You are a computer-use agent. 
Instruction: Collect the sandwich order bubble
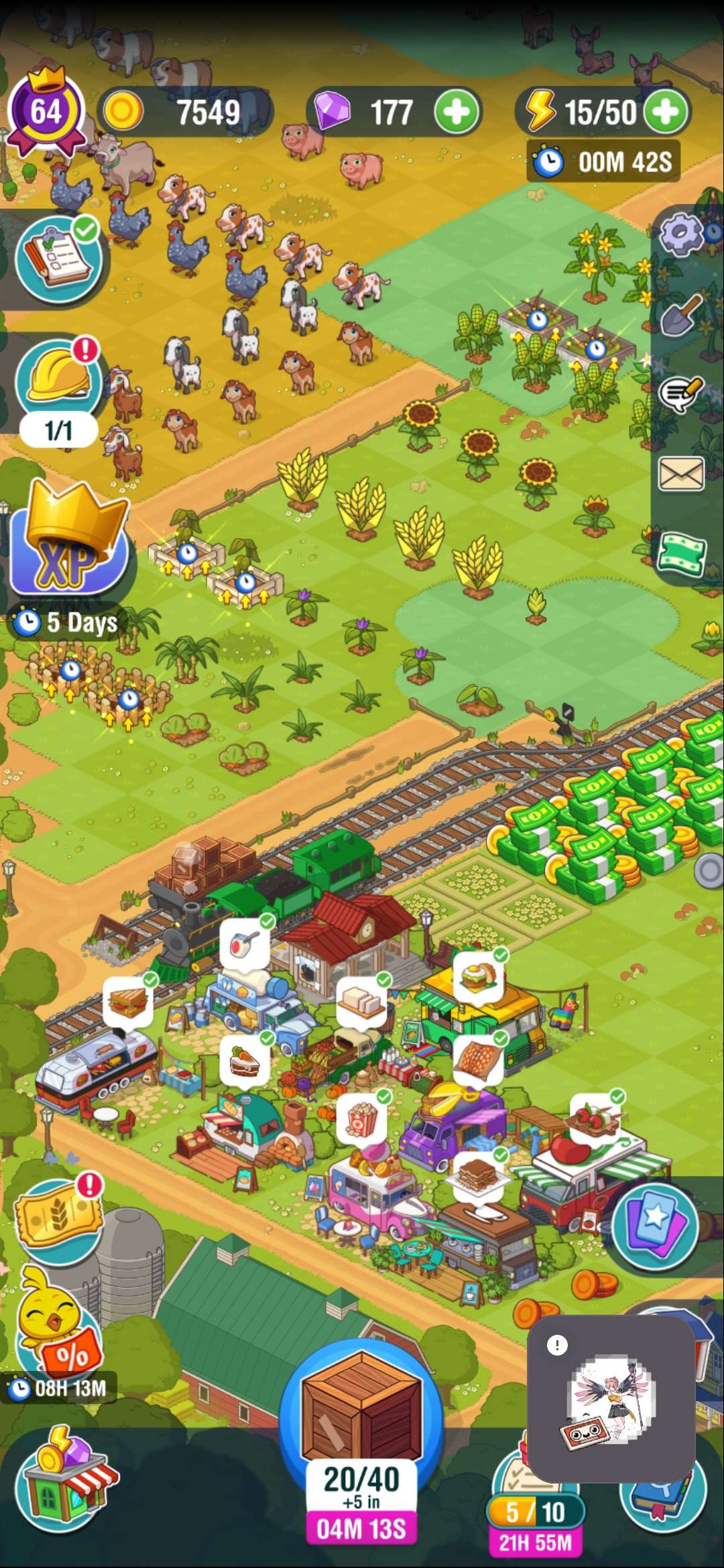(127, 1003)
